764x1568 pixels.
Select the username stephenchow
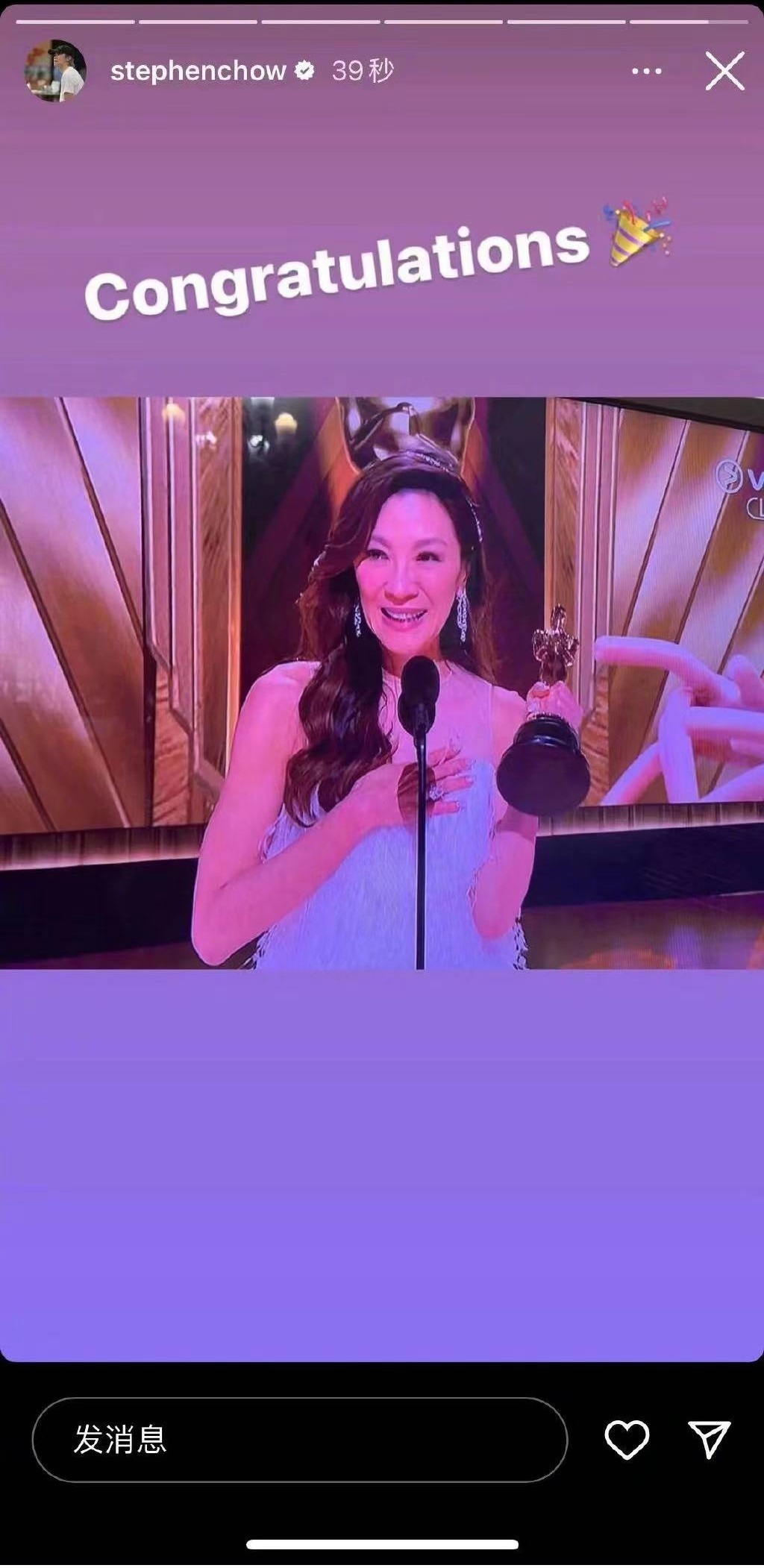point(198,71)
